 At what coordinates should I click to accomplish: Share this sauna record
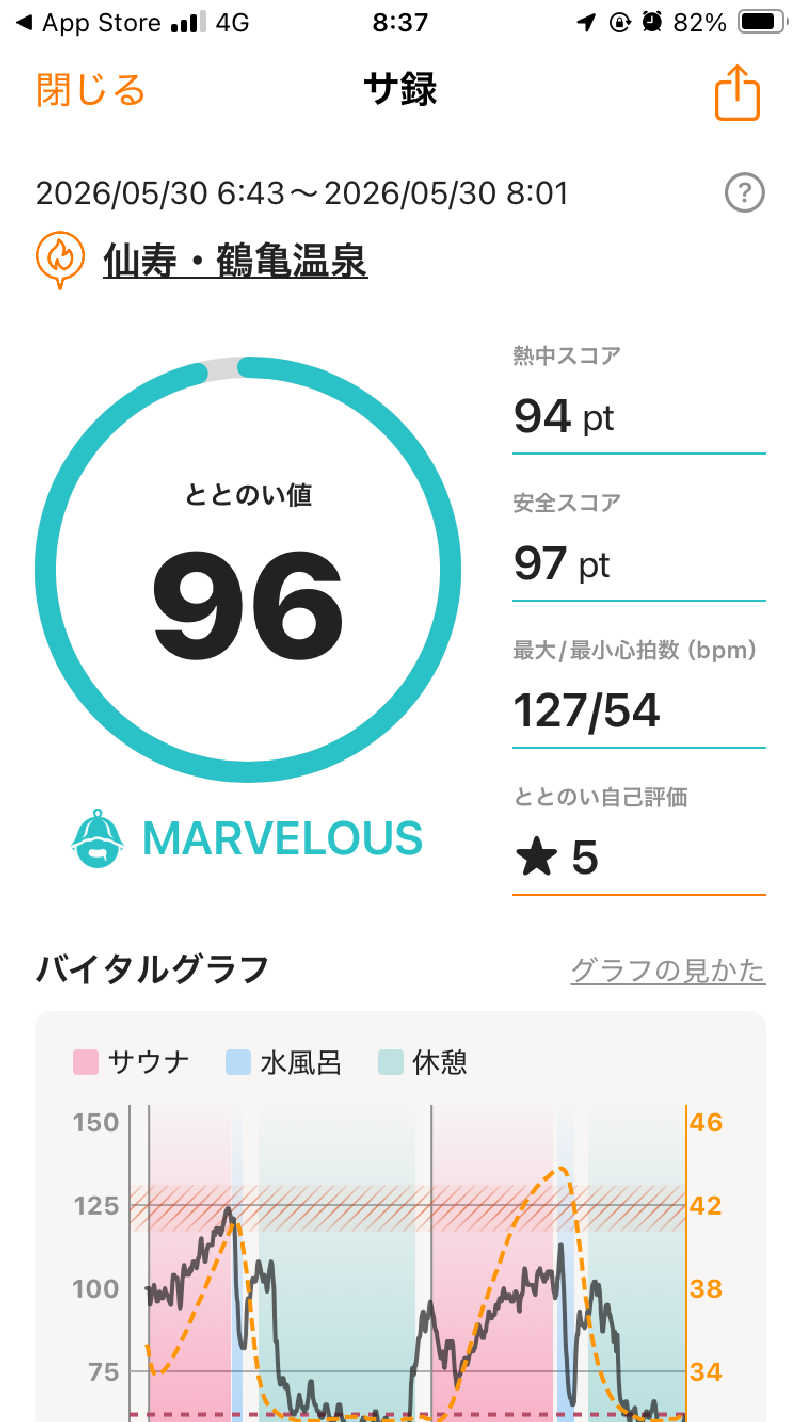738,92
